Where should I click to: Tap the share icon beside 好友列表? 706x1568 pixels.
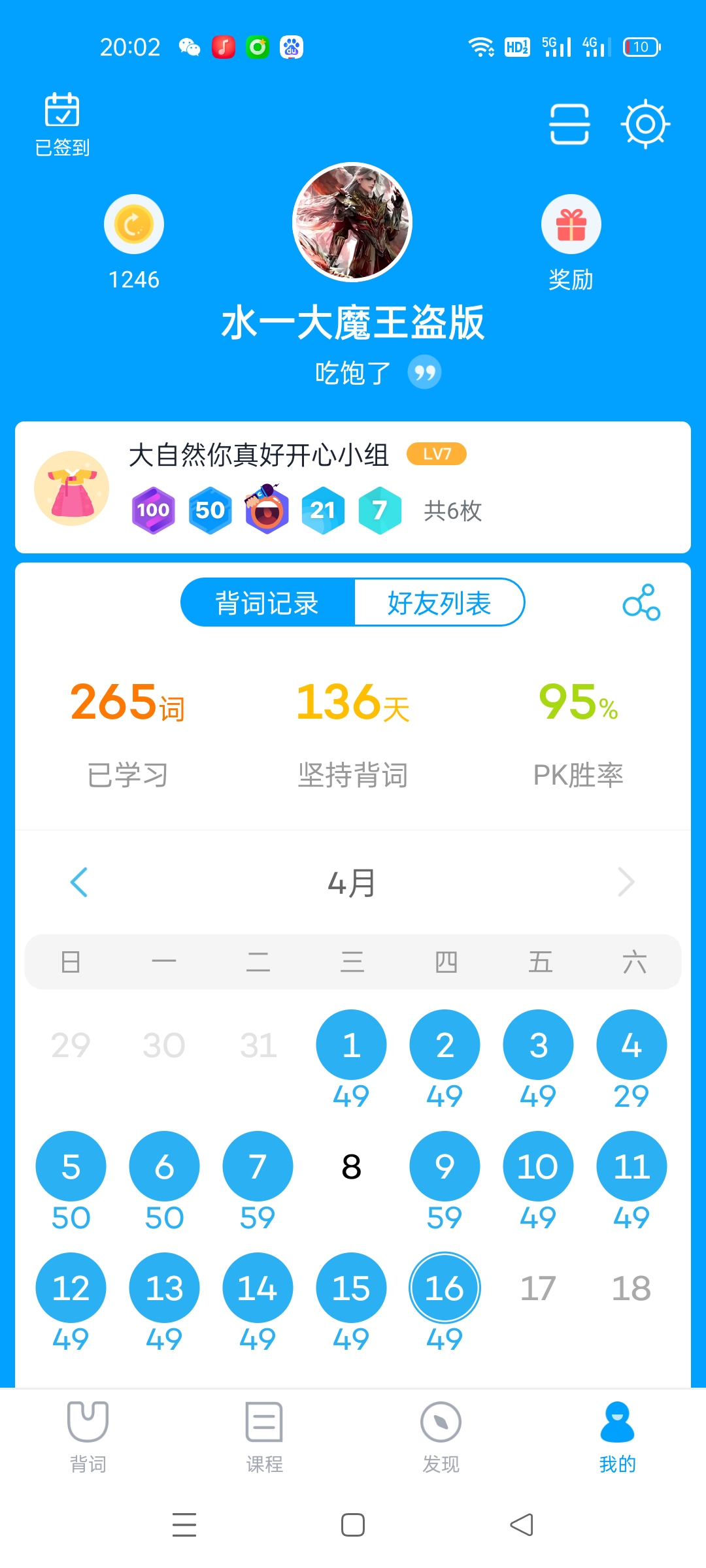641,602
